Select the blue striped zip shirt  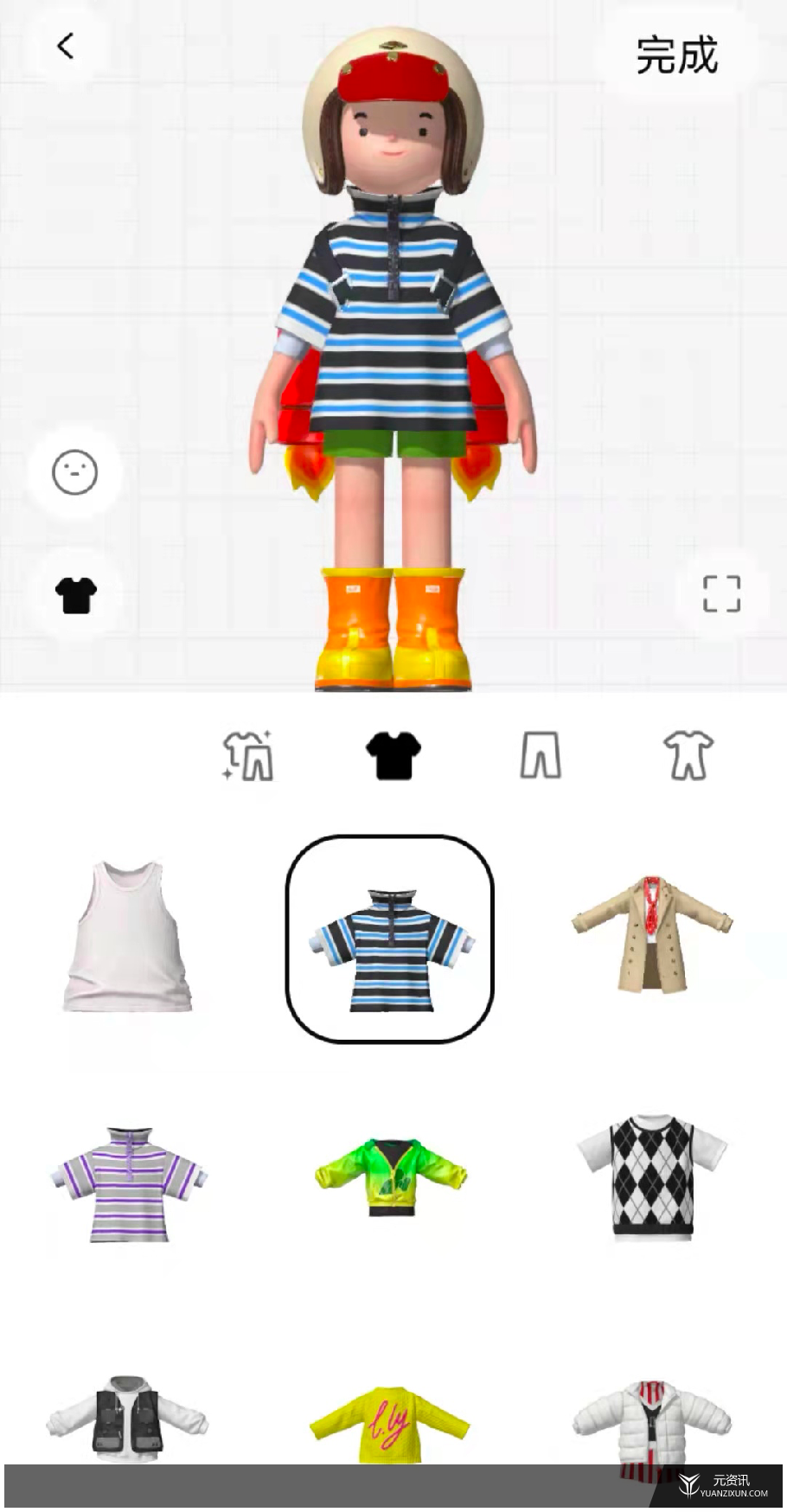(x=390, y=939)
